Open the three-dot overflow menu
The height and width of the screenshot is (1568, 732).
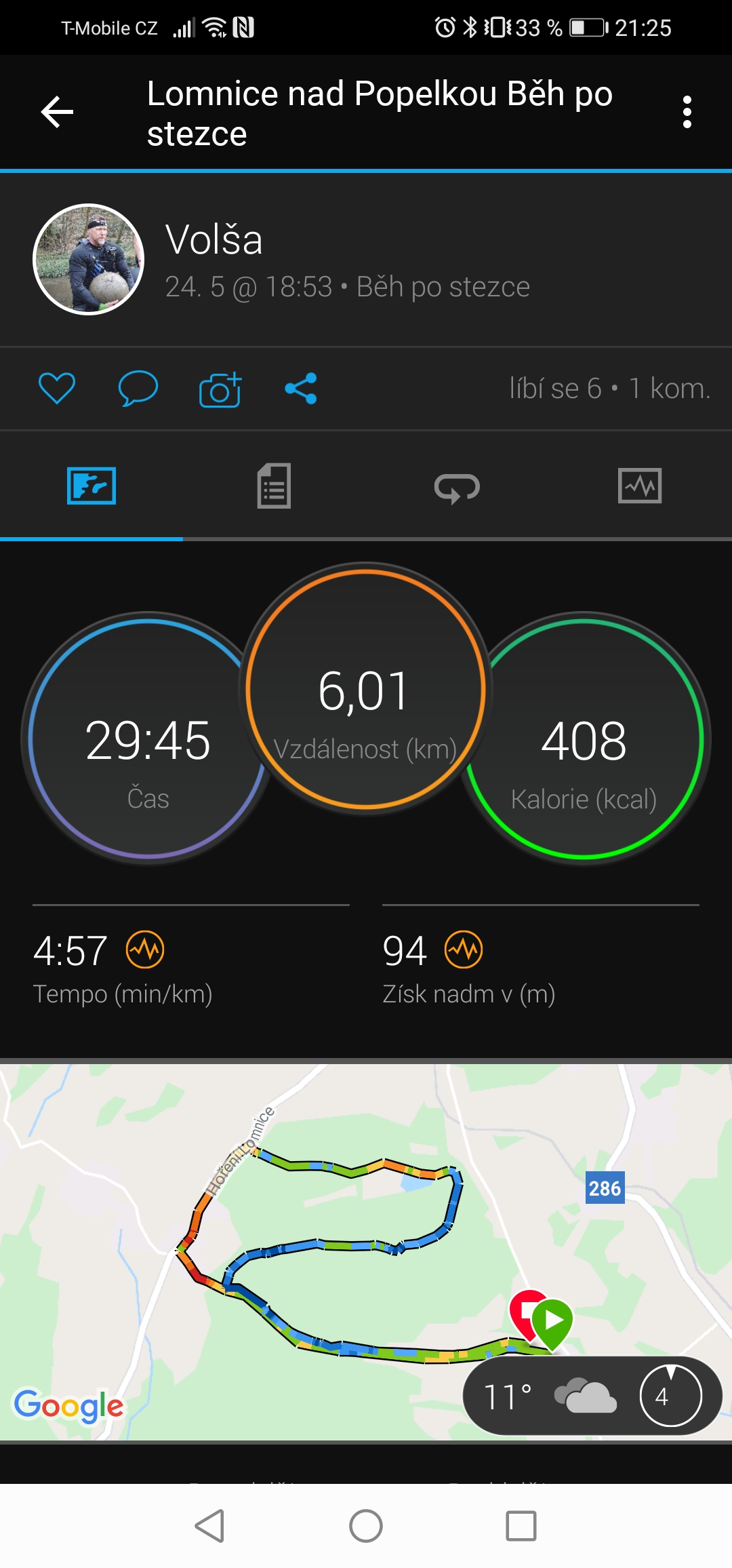click(x=687, y=112)
